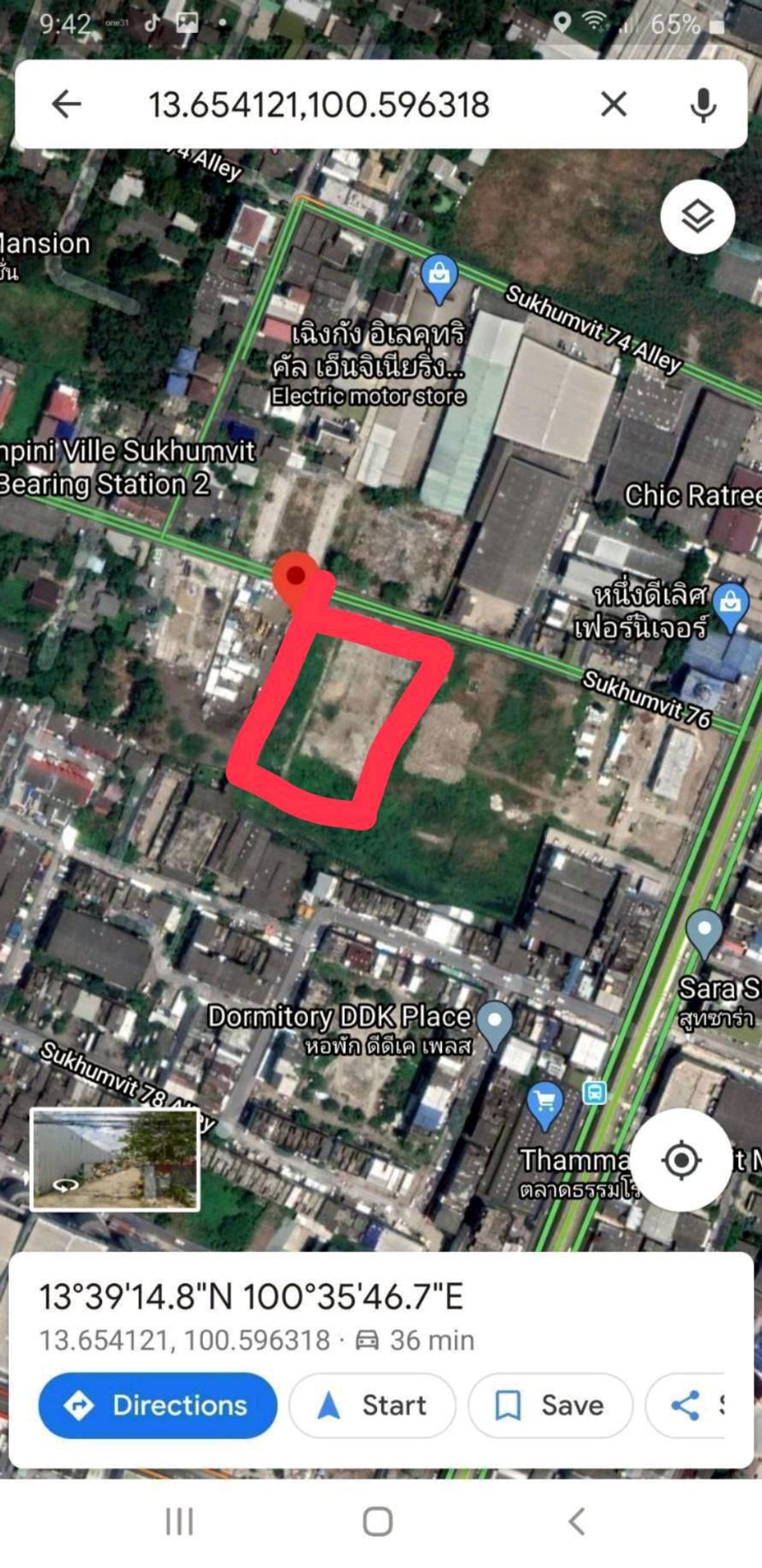The height and width of the screenshot is (1568, 762).
Task: Edit the coordinates in the search field
Action: 319,104
